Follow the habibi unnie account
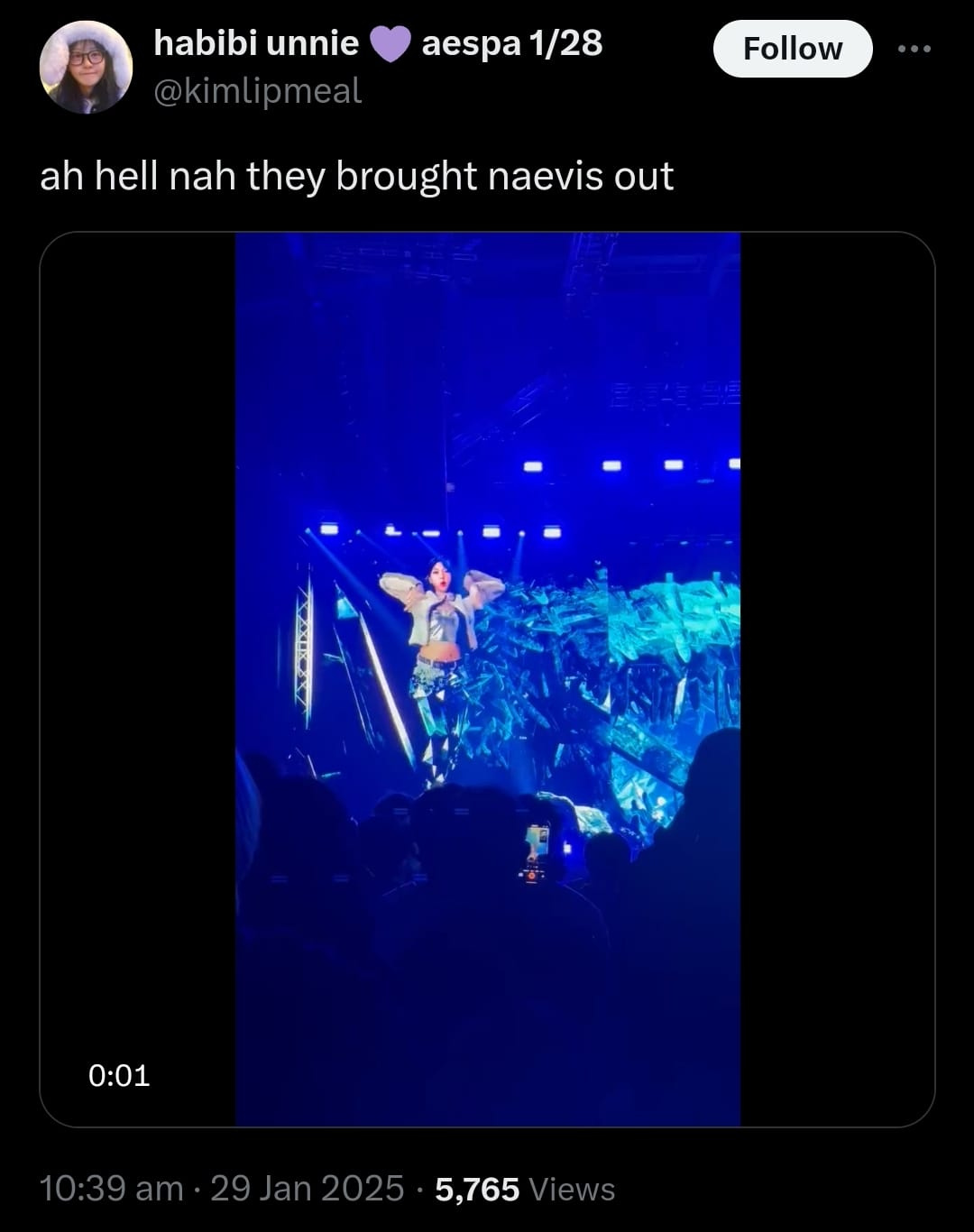This screenshot has height=1232, width=974. tap(792, 49)
